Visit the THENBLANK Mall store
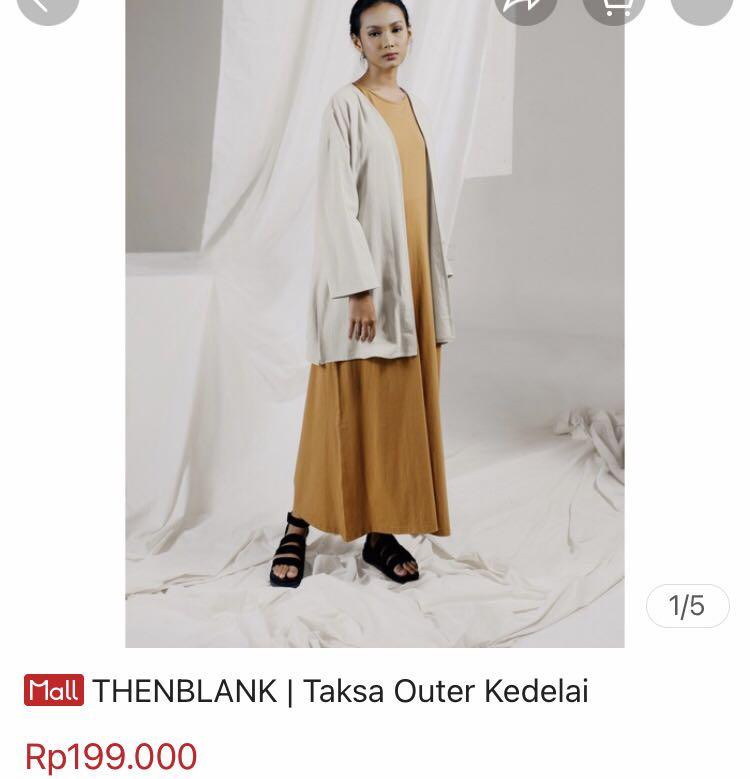 coord(55,689)
